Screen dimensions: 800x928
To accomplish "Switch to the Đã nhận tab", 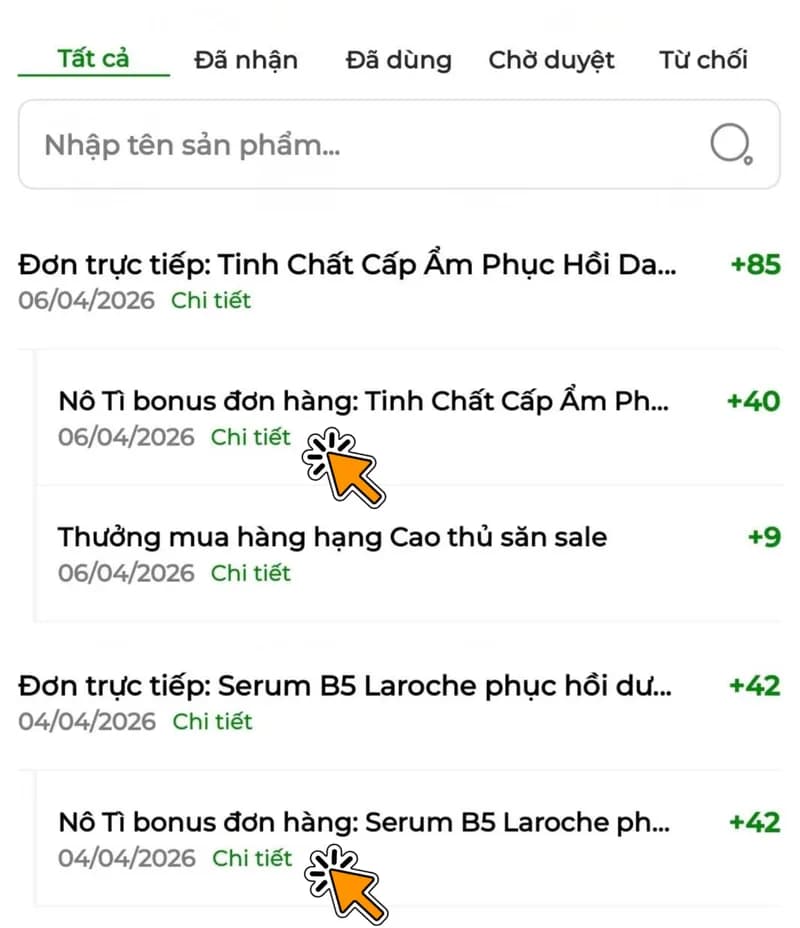I will pyautogui.click(x=246, y=60).
